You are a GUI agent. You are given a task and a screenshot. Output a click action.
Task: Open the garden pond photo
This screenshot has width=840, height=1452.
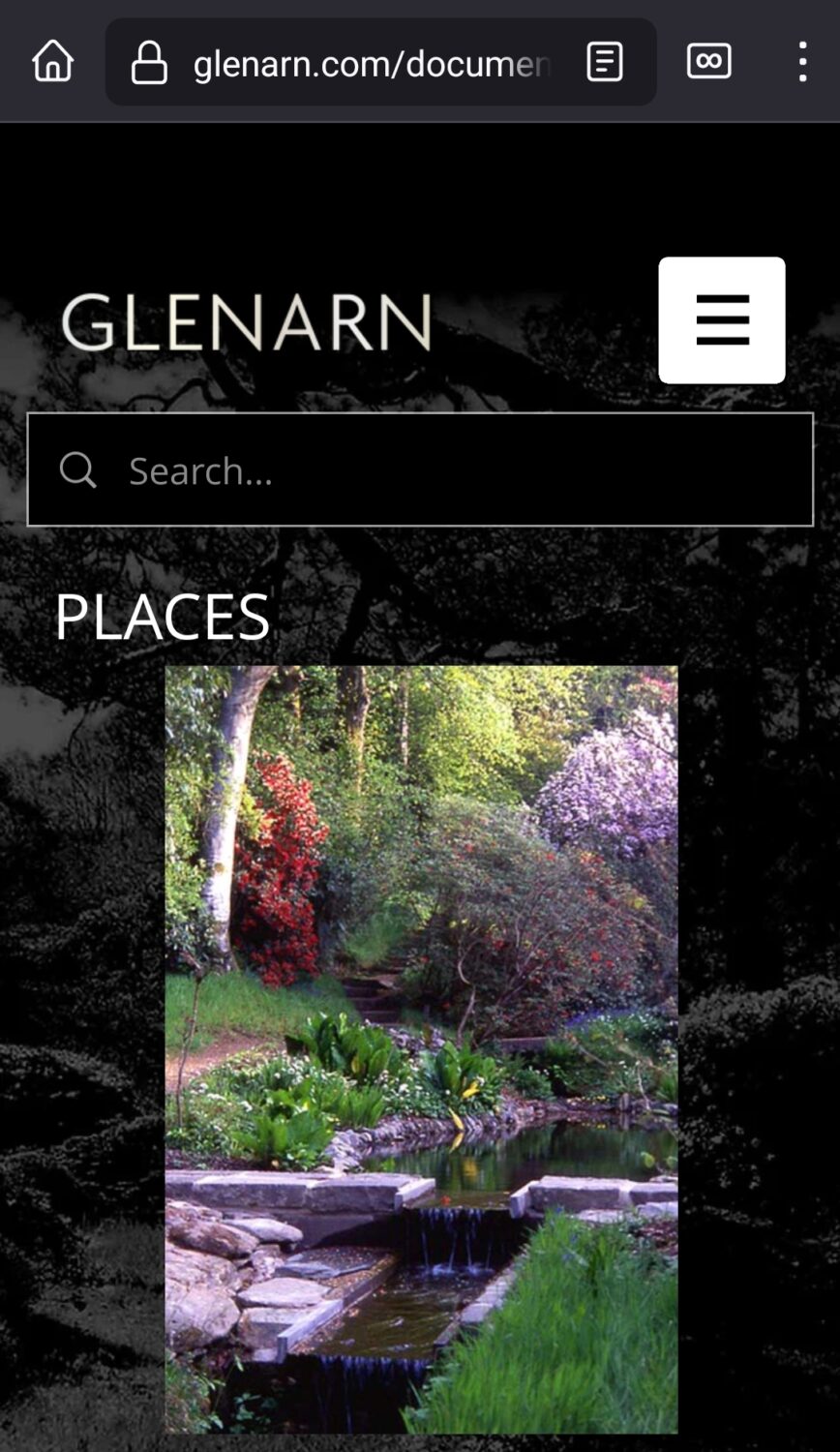point(421,1048)
